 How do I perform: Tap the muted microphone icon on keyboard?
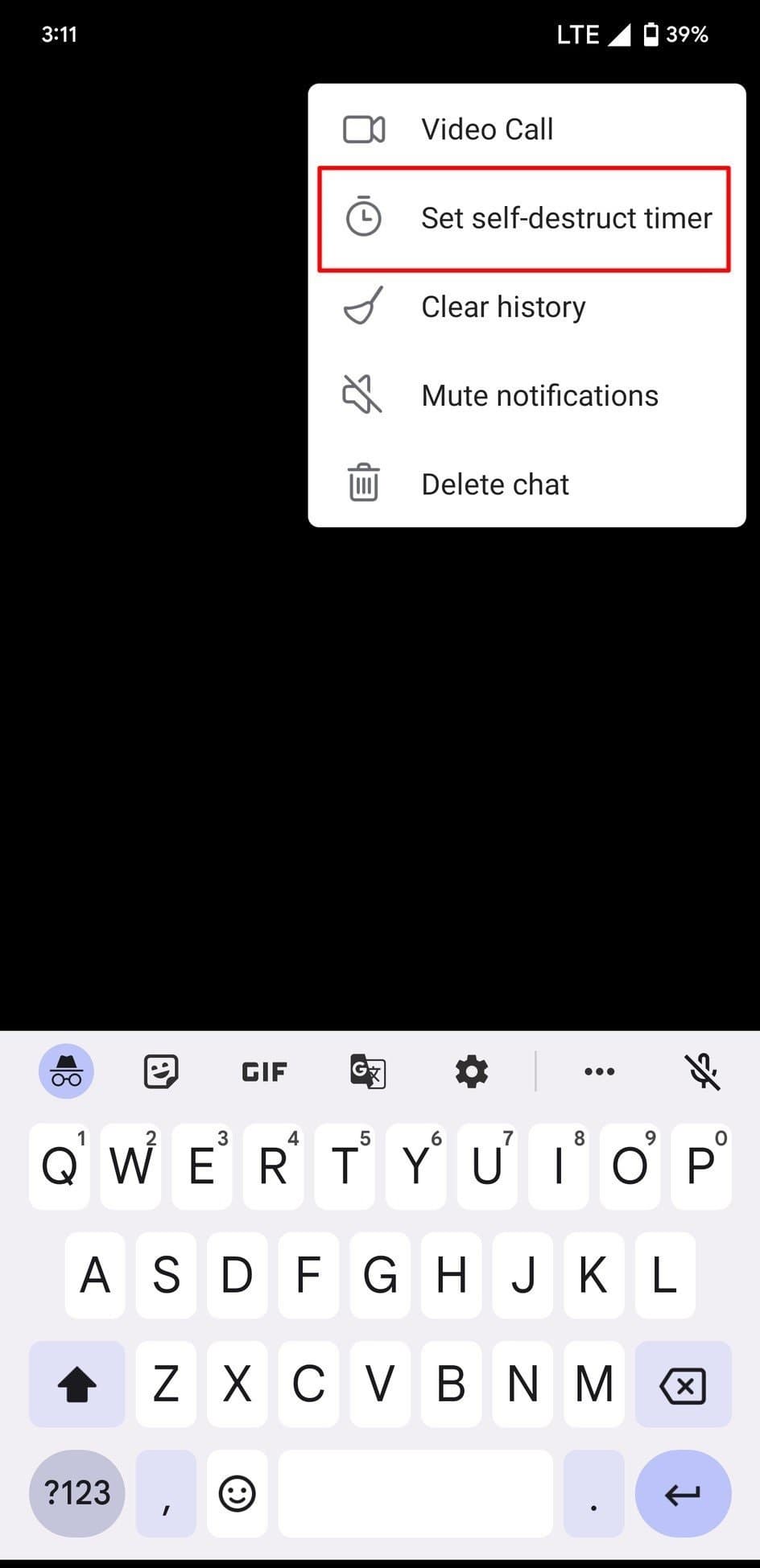pos(700,1071)
